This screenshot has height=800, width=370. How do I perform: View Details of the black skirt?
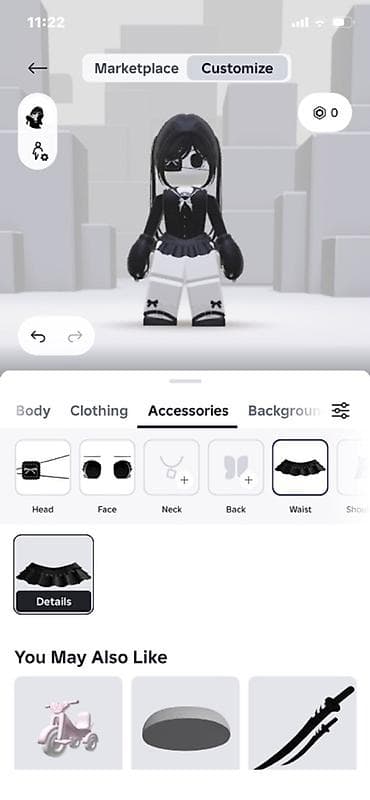tap(54, 602)
